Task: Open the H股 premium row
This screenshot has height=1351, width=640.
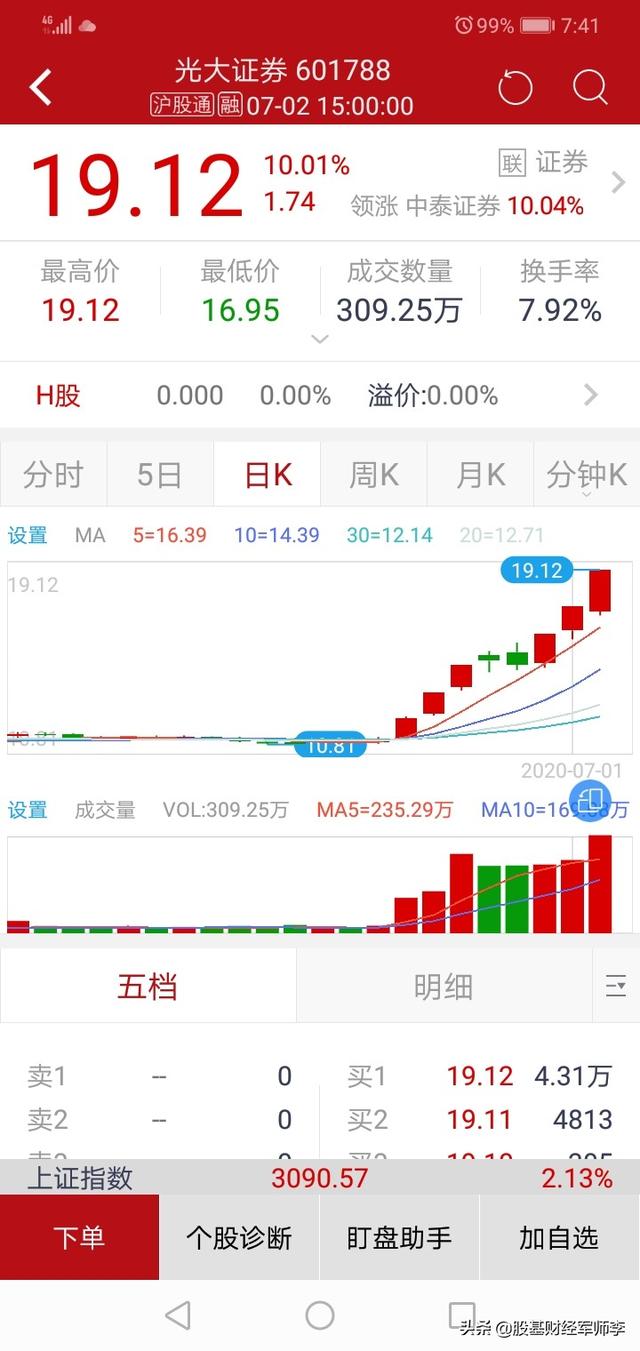Action: (320, 395)
